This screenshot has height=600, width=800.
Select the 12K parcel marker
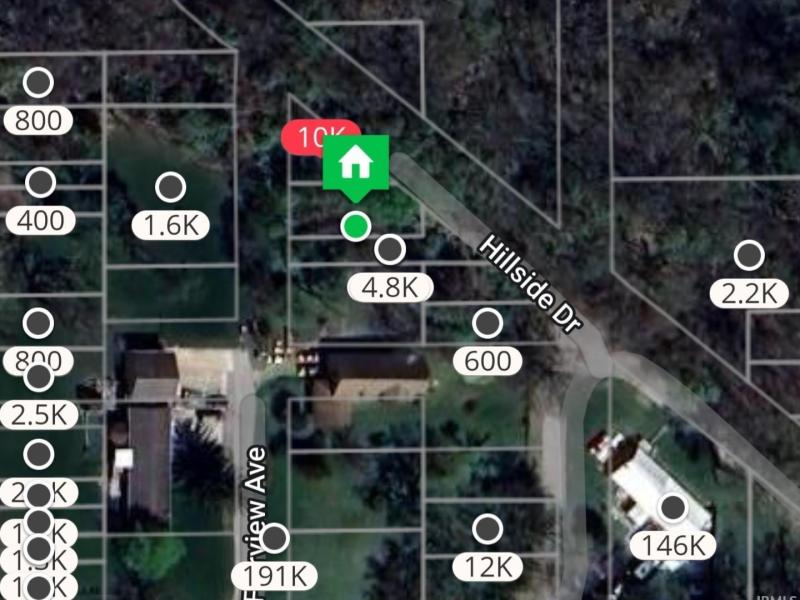[x=487, y=566]
